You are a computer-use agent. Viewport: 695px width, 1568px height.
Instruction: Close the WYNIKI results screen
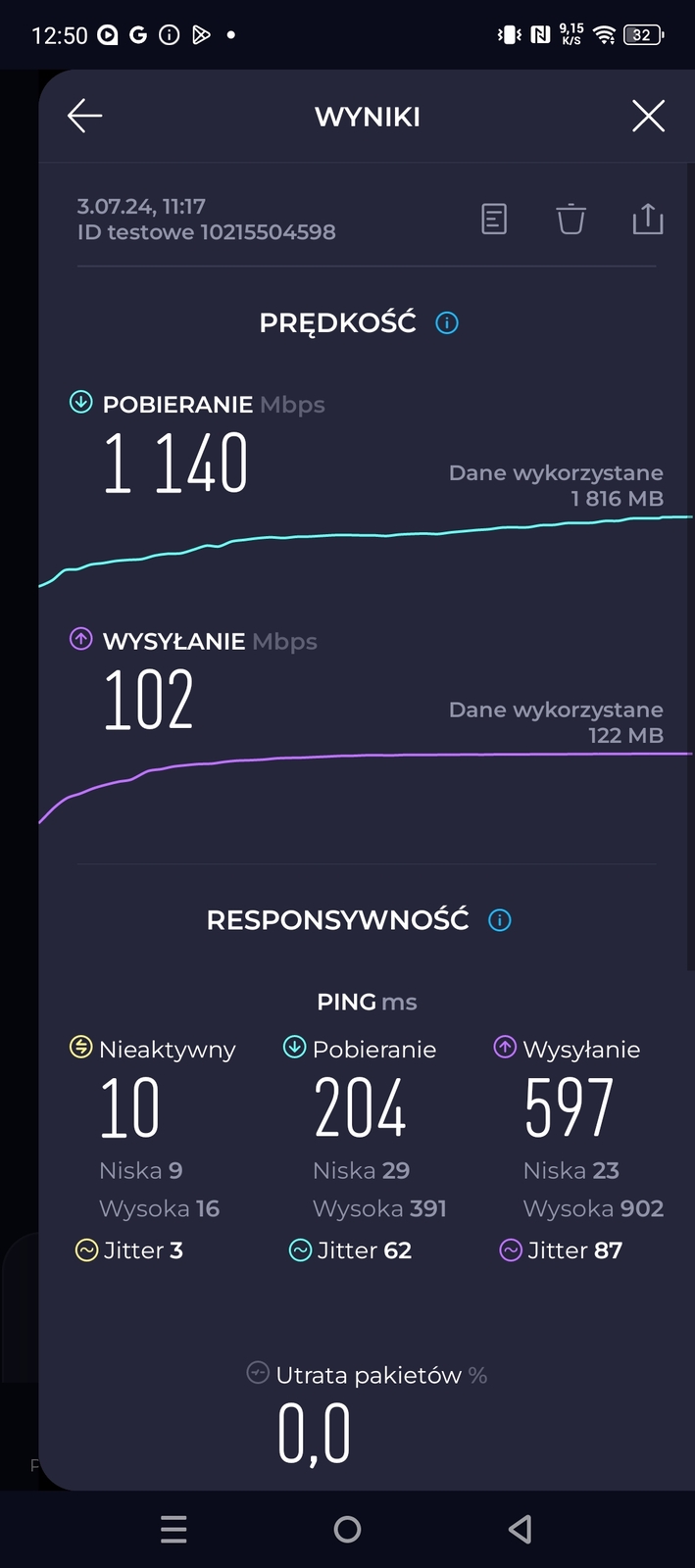[648, 117]
